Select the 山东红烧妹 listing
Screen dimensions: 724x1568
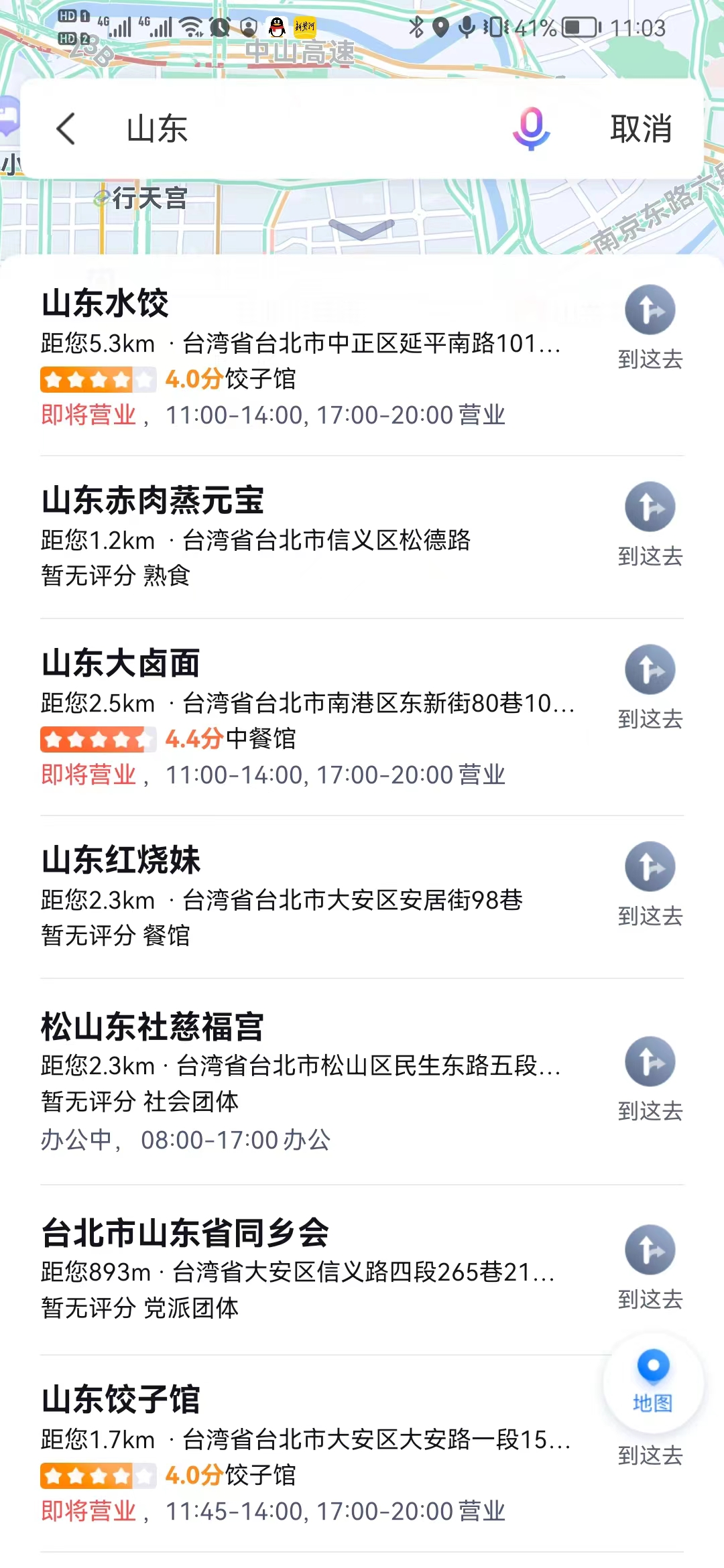click(x=315, y=897)
